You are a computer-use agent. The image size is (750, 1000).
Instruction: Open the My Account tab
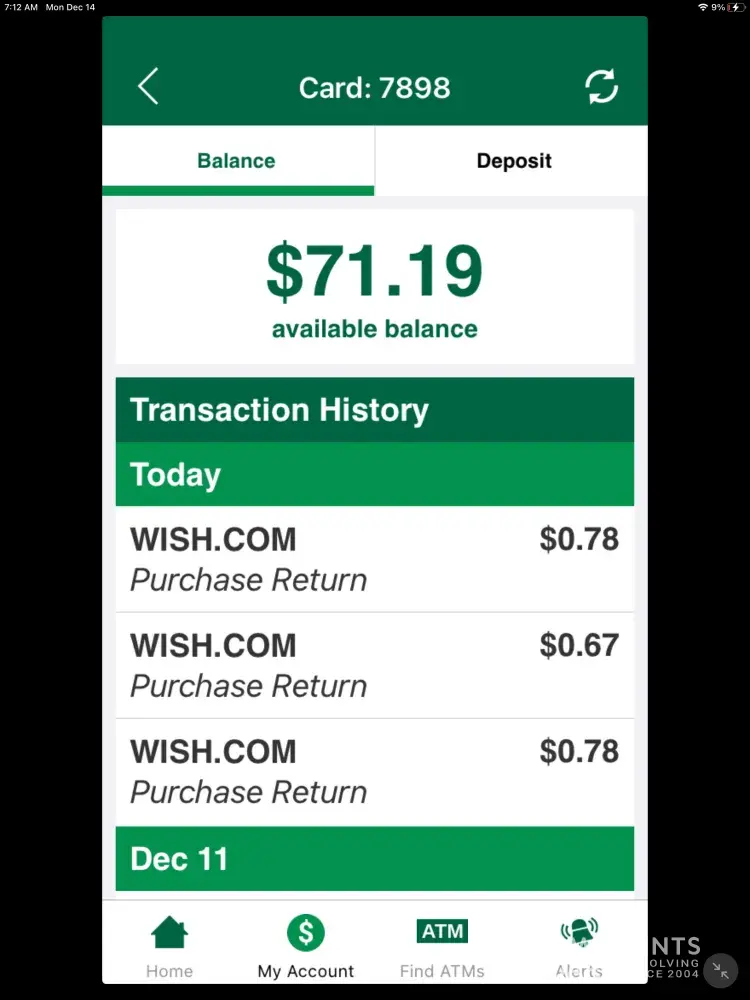coord(305,946)
